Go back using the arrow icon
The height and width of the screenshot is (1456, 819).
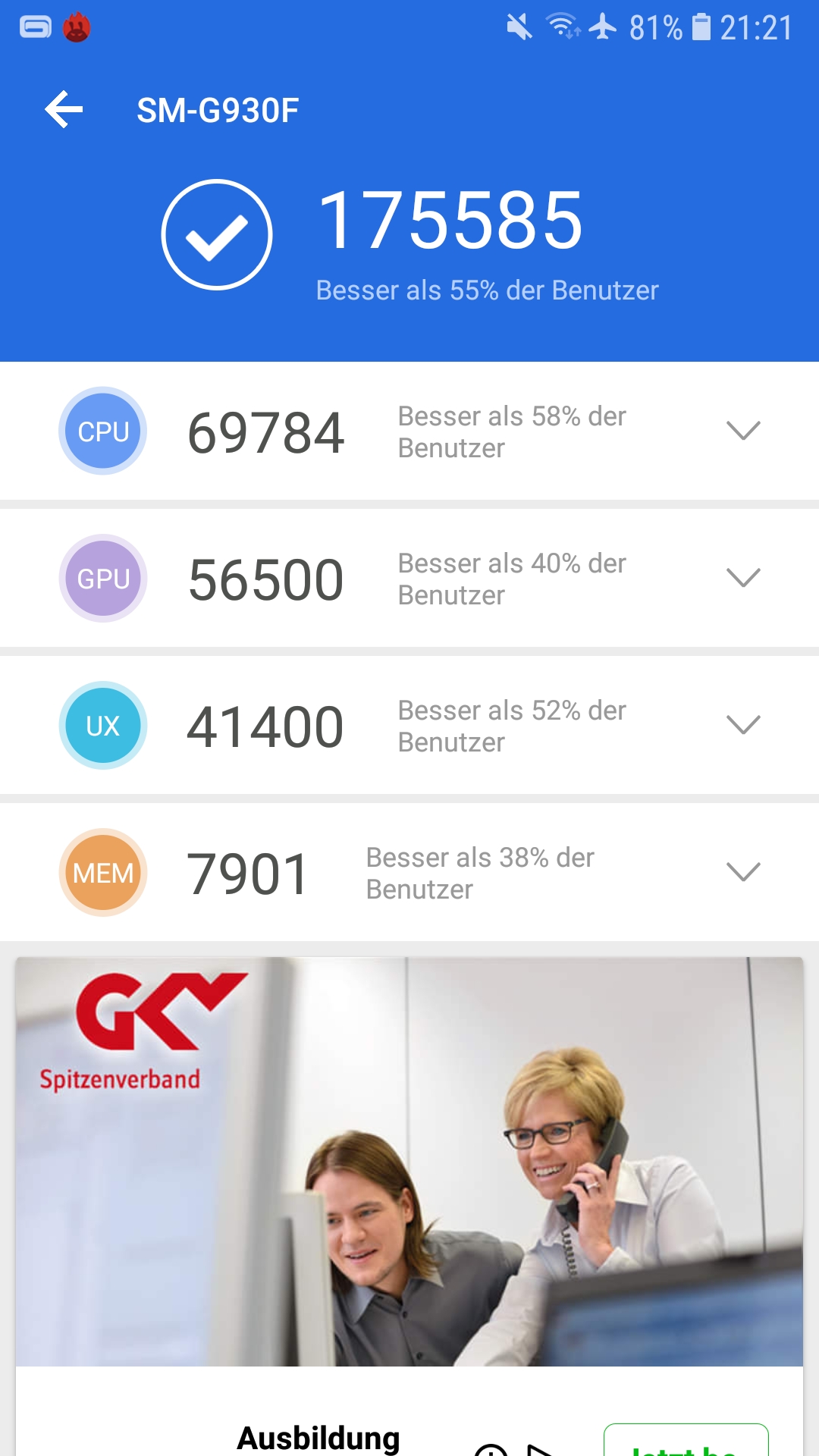(x=64, y=110)
